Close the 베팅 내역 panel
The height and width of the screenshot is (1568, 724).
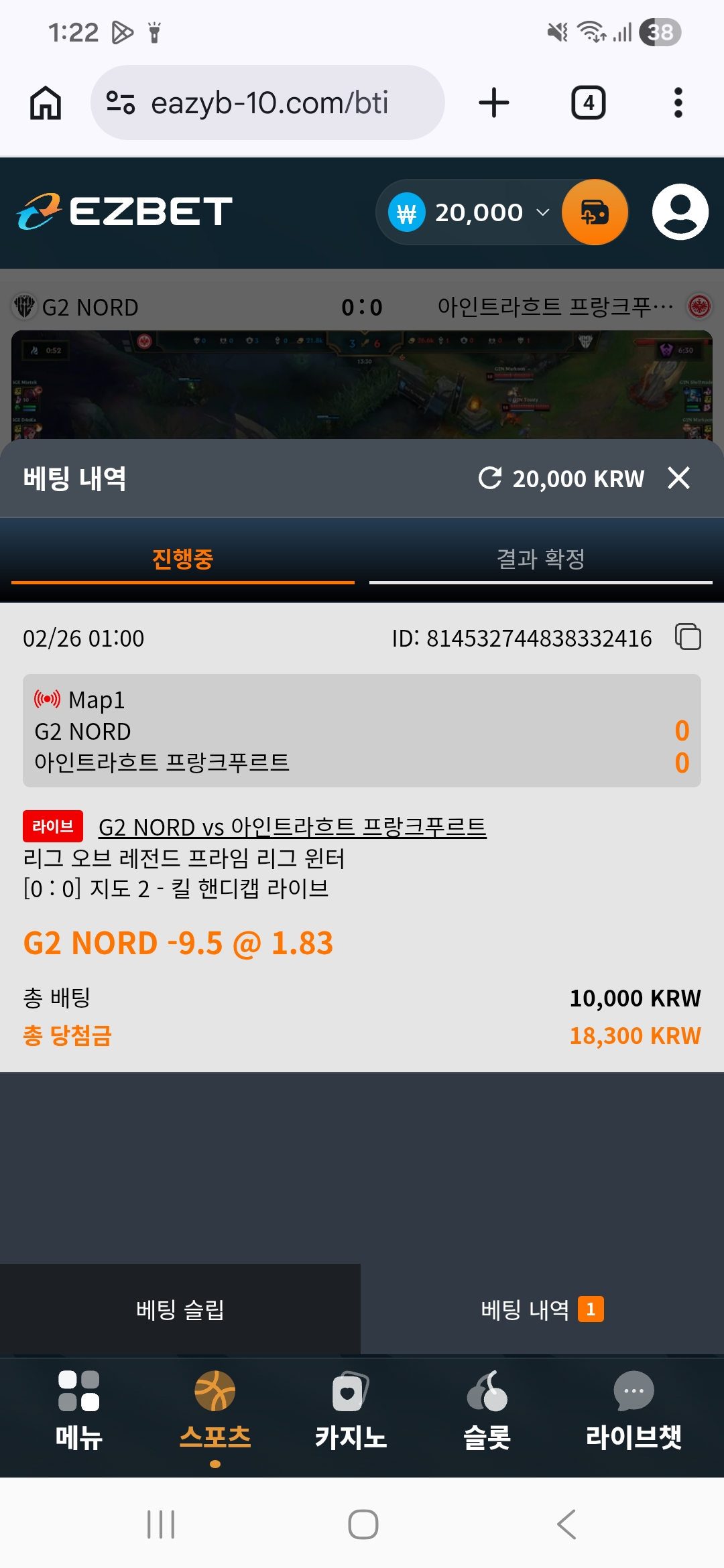coord(678,478)
